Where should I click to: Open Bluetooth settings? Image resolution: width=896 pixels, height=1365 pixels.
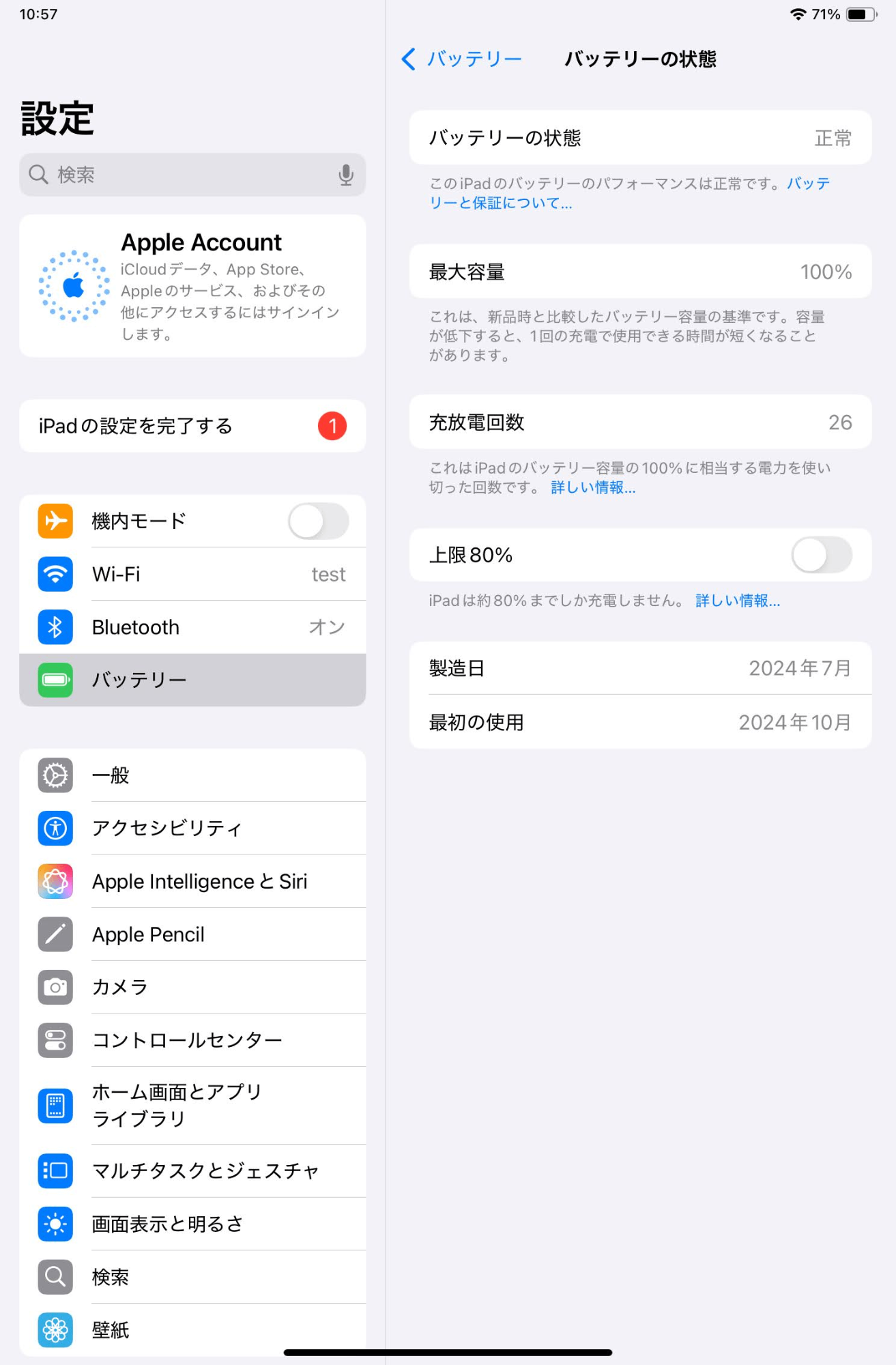(x=192, y=627)
